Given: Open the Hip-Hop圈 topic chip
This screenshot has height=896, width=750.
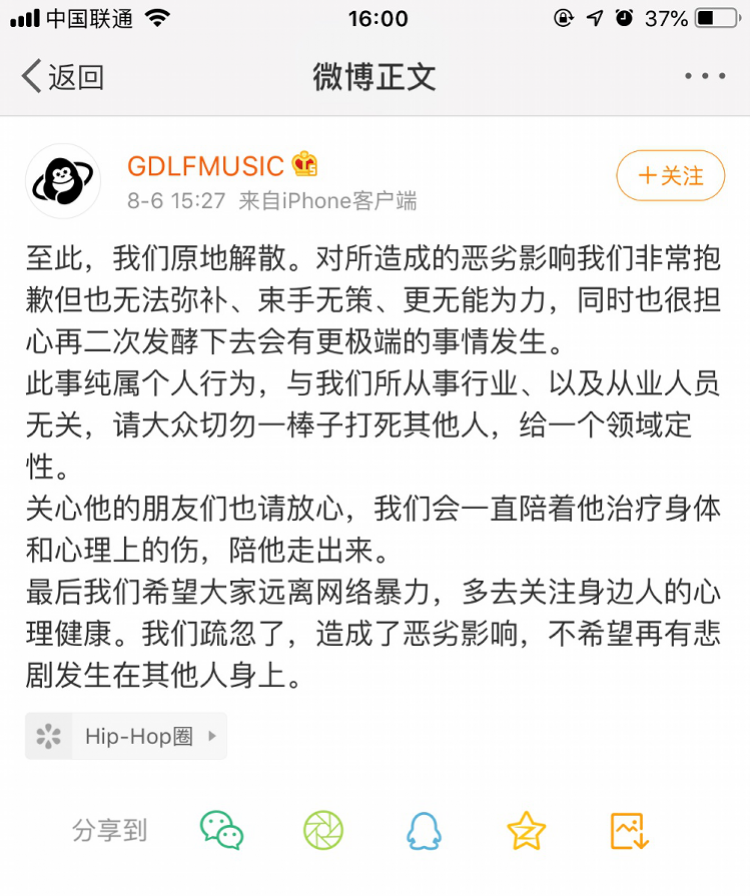Looking at the screenshot, I should (x=126, y=736).
